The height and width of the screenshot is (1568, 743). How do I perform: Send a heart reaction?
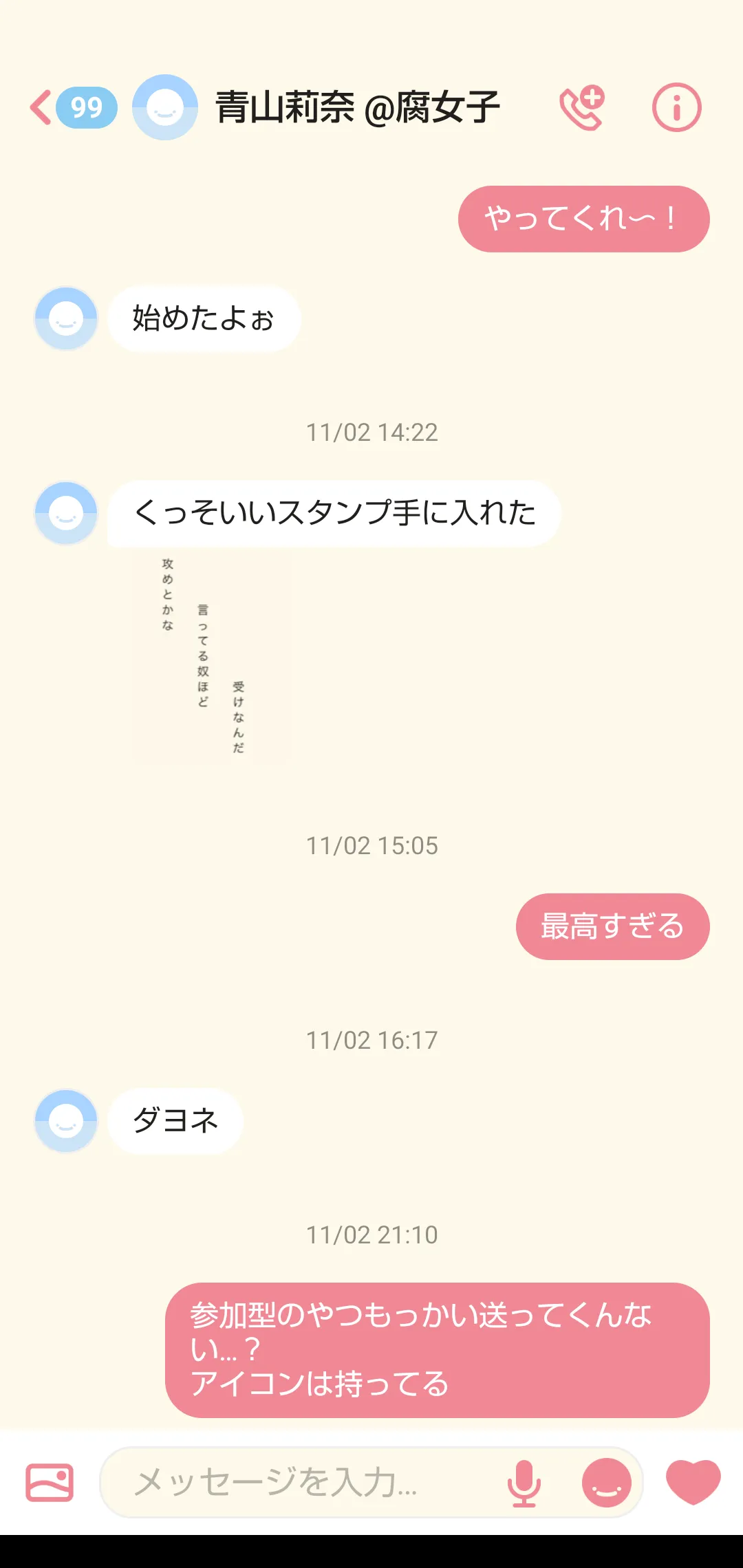click(693, 1481)
